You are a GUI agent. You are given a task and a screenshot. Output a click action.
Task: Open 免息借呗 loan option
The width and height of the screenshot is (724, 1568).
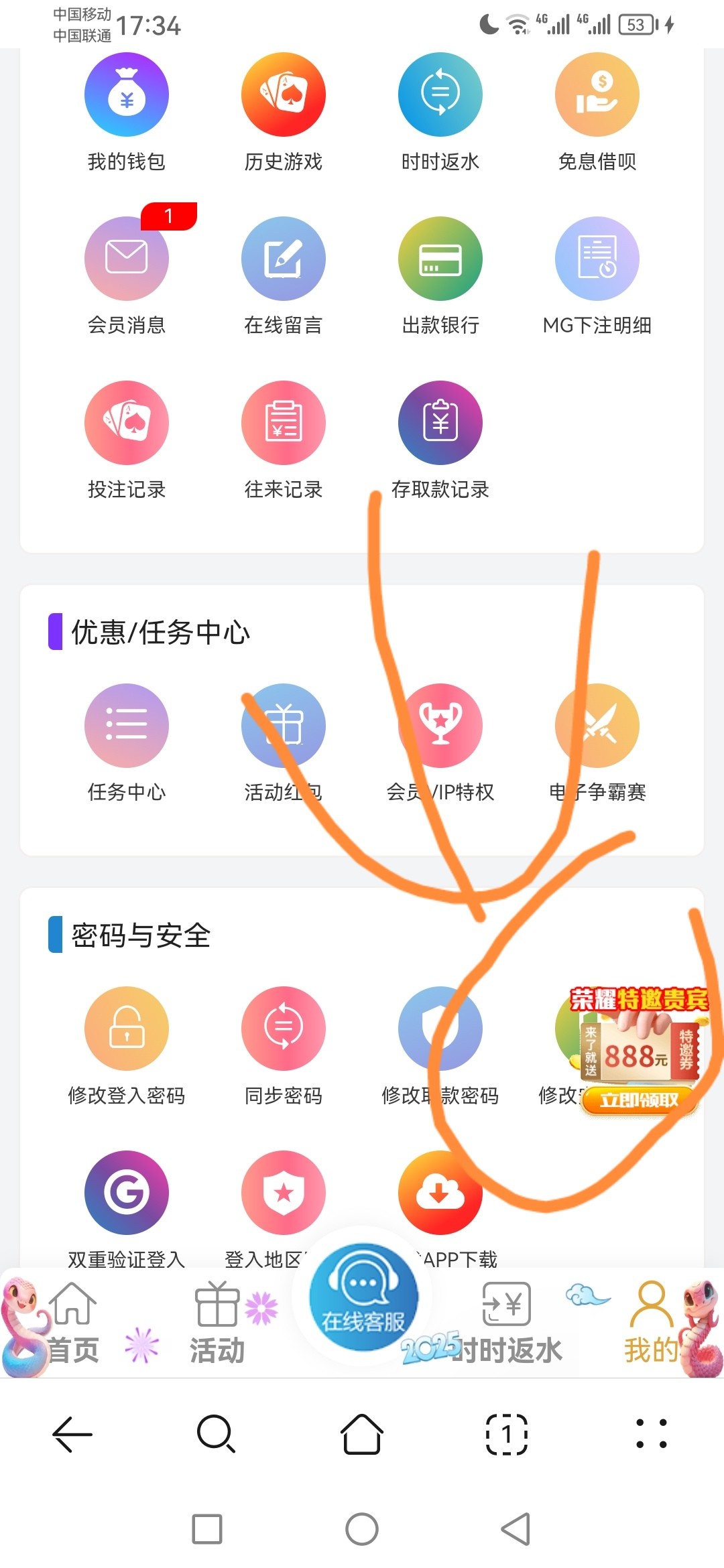pyautogui.click(x=597, y=95)
